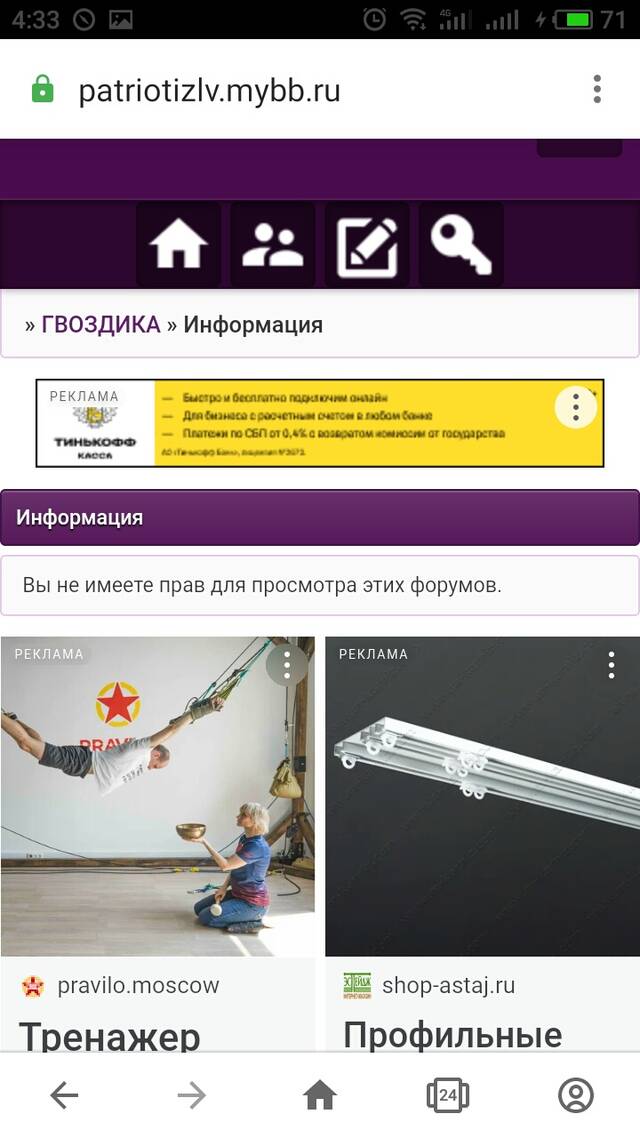Image resolution: width=640 pixels, height=1138 pixels.
Task: View the 24 open tabs
Action: tap(448, 1095)
